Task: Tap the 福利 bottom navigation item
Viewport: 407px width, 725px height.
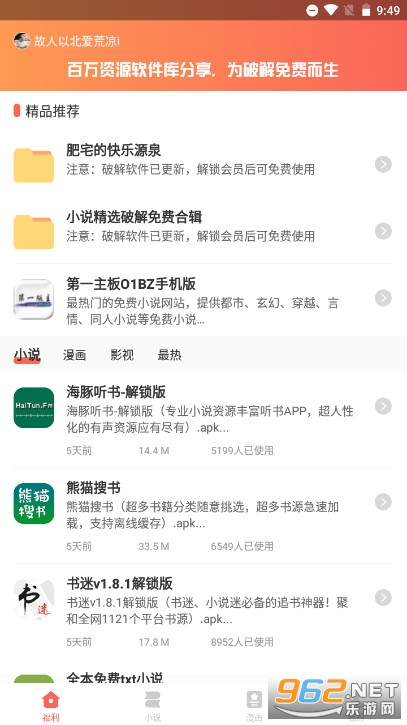Action: click(x=51, y=706)
